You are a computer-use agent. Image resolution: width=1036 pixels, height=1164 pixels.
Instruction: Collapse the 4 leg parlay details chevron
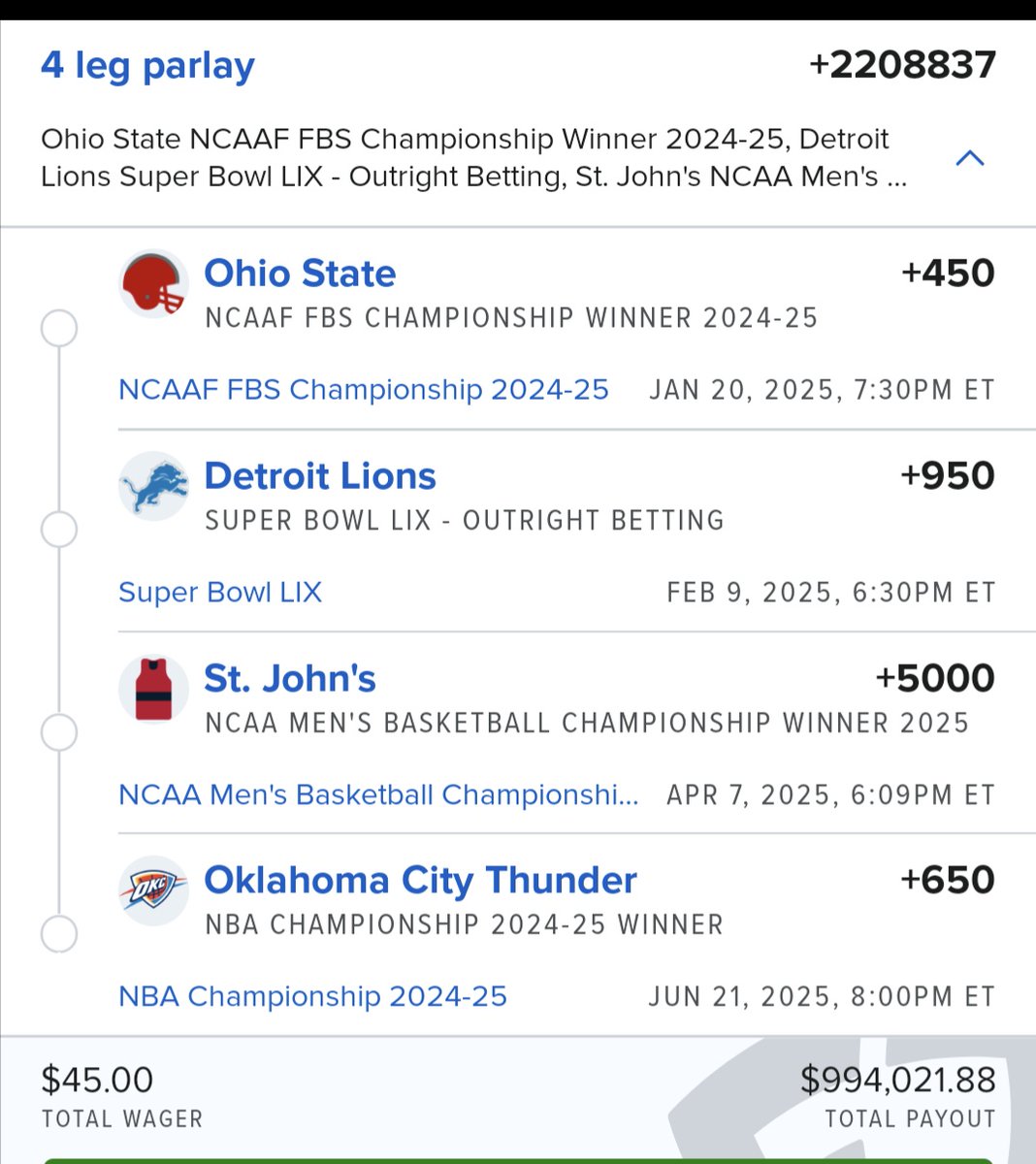[970, 158]
